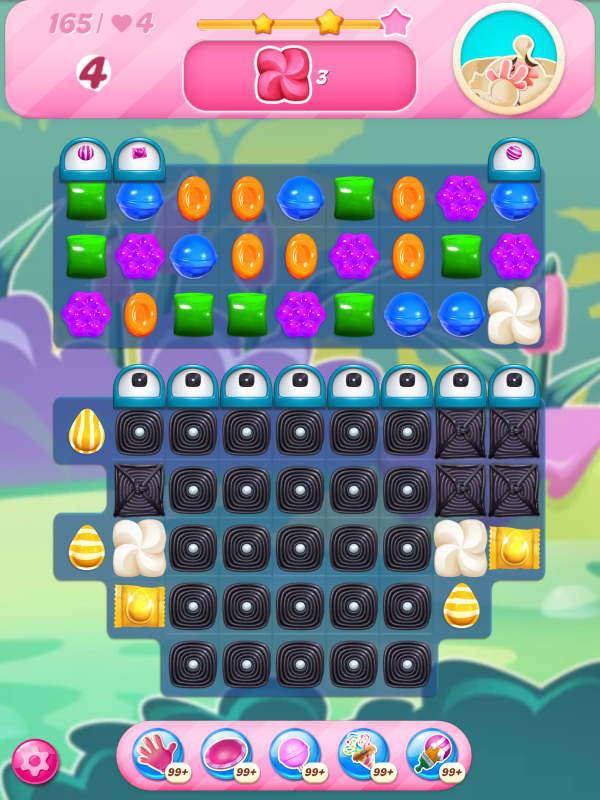The height and width of the screenshot is (800, 600).
Task: Open the pink settings gear button
Action: coord(35,762)
